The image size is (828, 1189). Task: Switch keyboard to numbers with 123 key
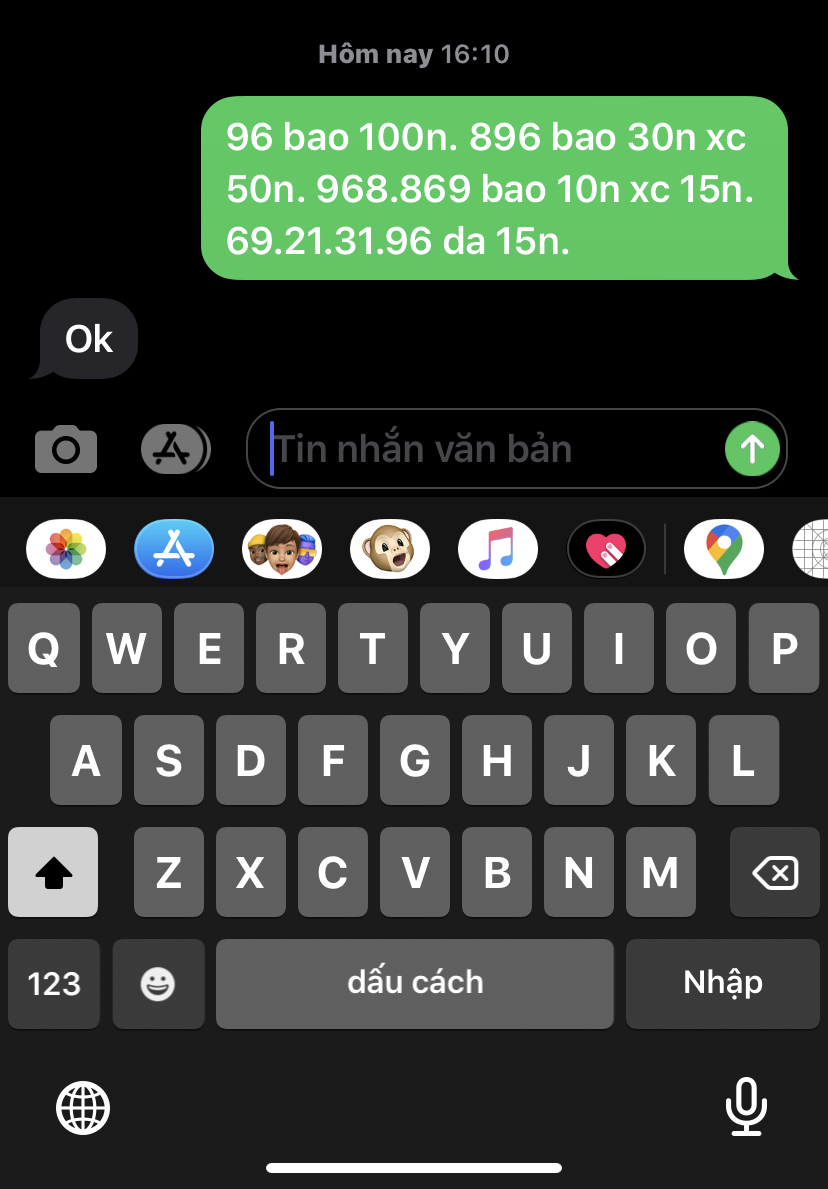click(x=54, y=984)
